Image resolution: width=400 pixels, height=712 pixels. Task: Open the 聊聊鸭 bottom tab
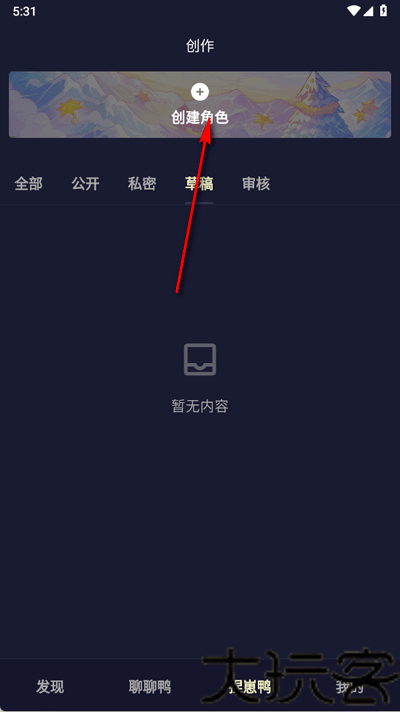coord(150,687)
